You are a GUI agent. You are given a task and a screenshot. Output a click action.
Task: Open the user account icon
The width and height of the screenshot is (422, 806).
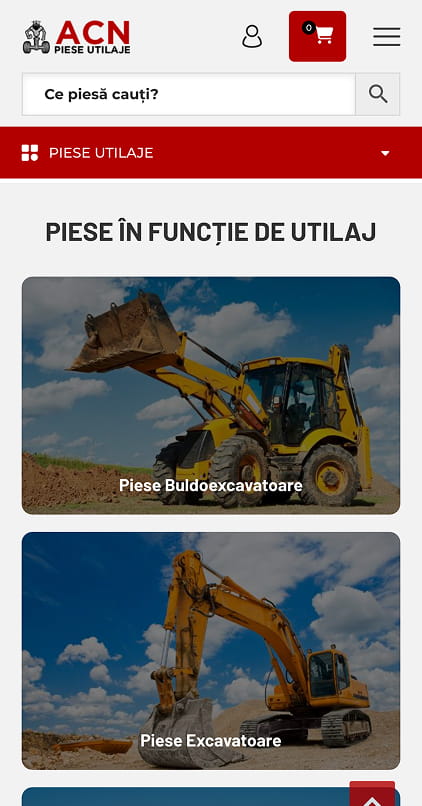[x=252, y=36]
